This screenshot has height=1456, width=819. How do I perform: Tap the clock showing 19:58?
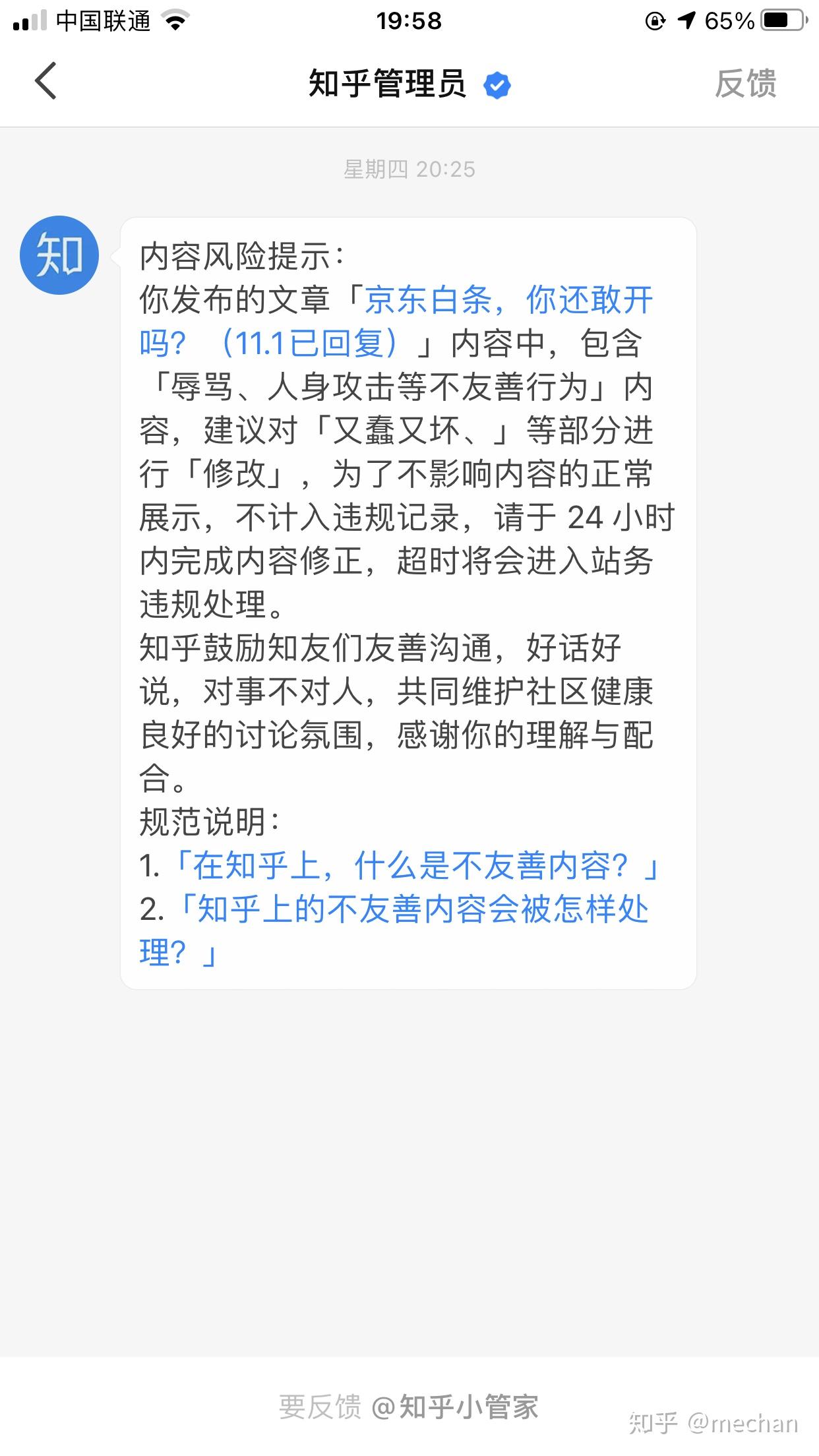[409, 21]
